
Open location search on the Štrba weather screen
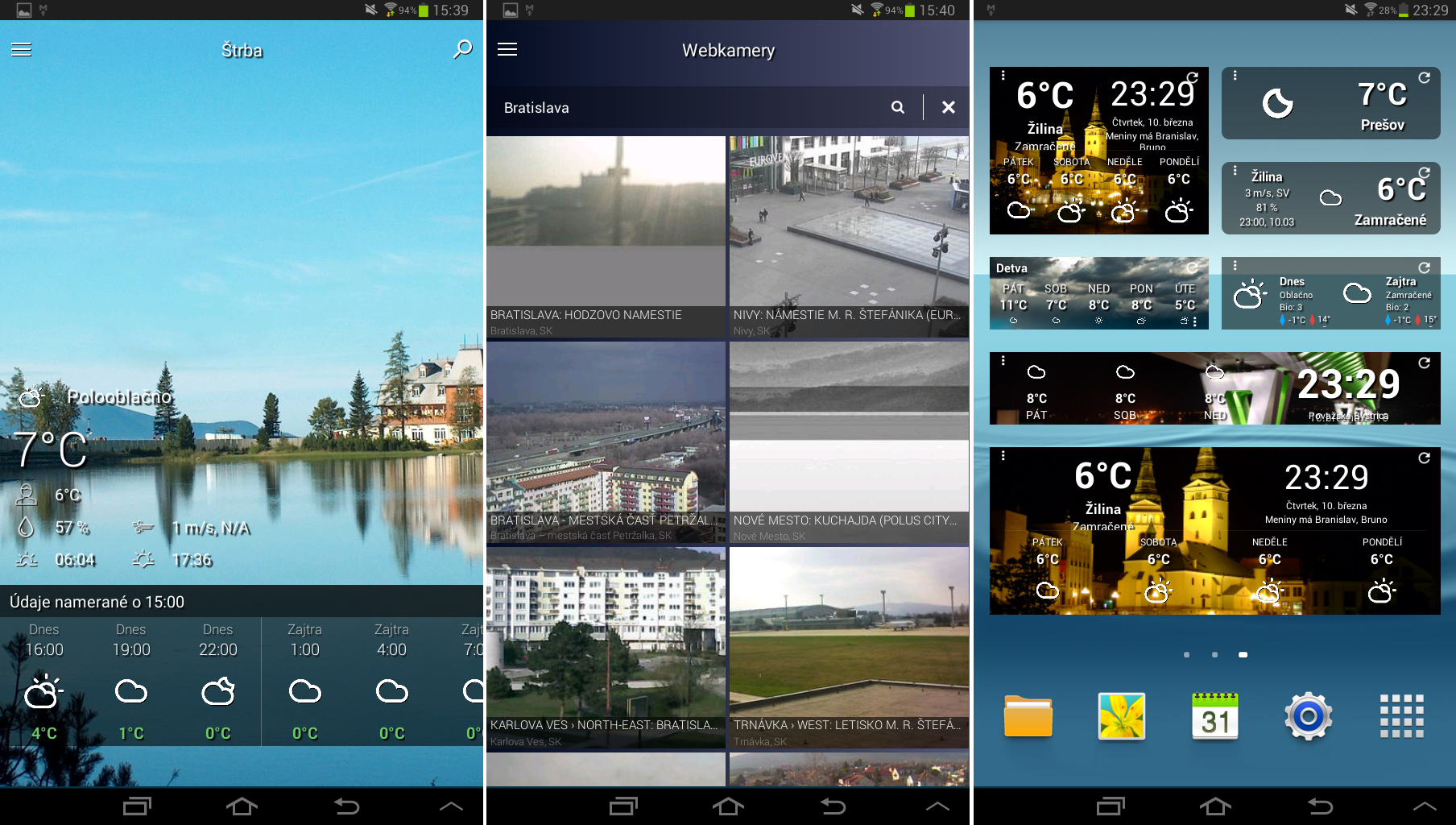pos(462,50)
